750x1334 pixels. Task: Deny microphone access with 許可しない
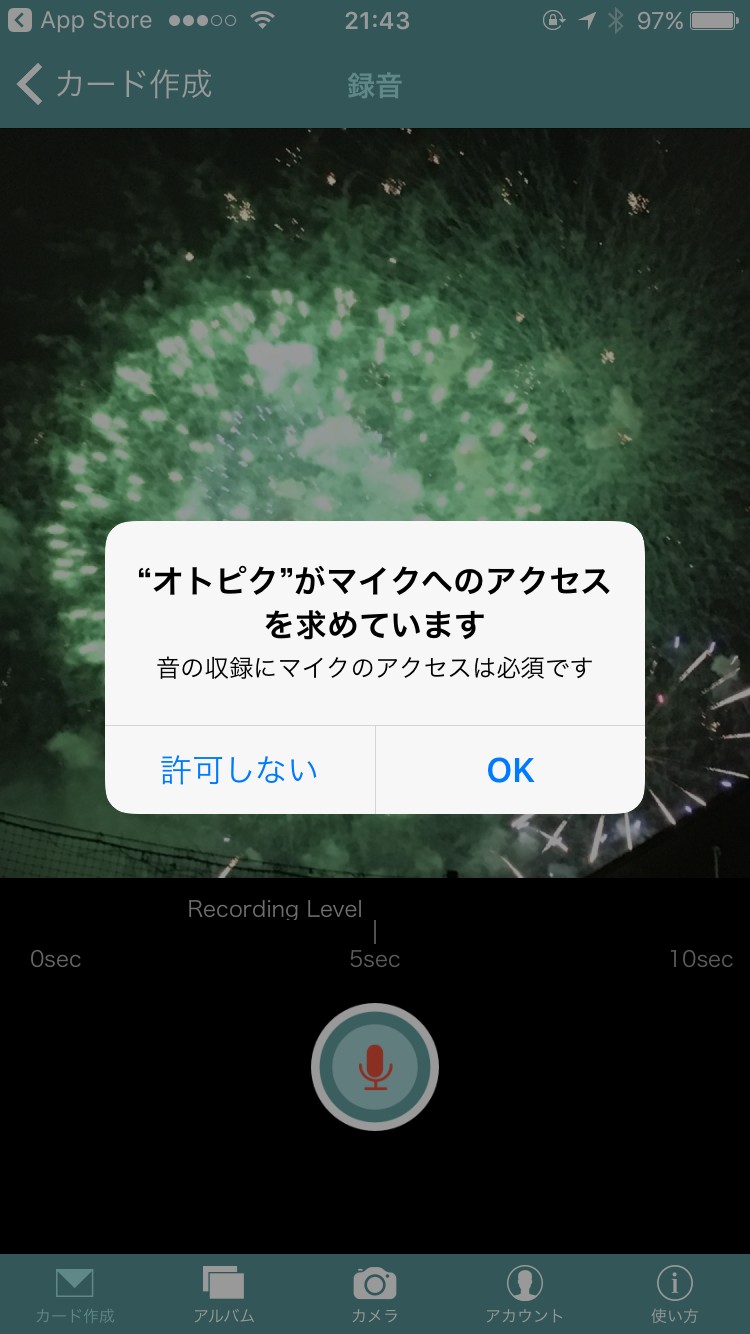point(240,770)
